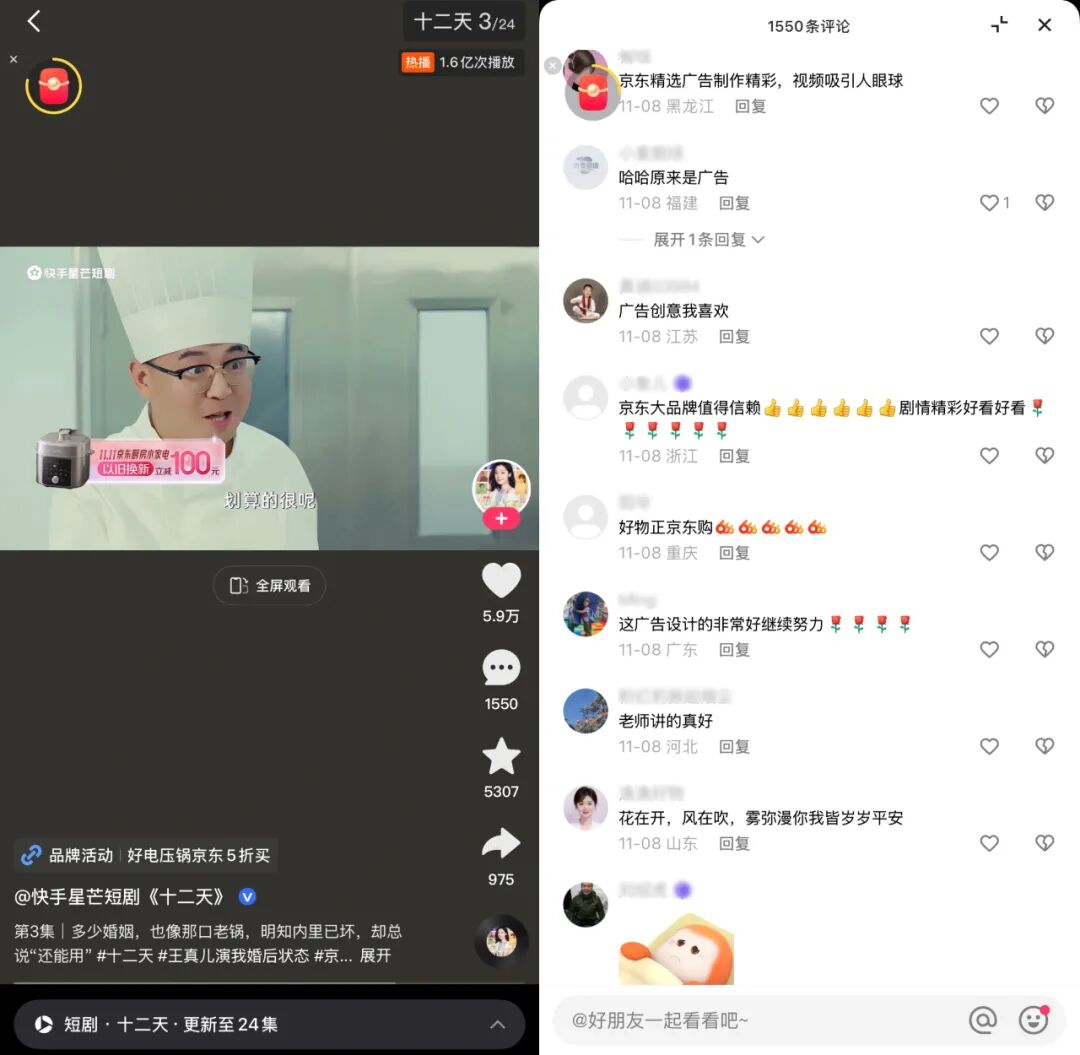Open the episode selector 十二天 3/24
This screenshot has height=1055, width=1080.
click(464, 21)
